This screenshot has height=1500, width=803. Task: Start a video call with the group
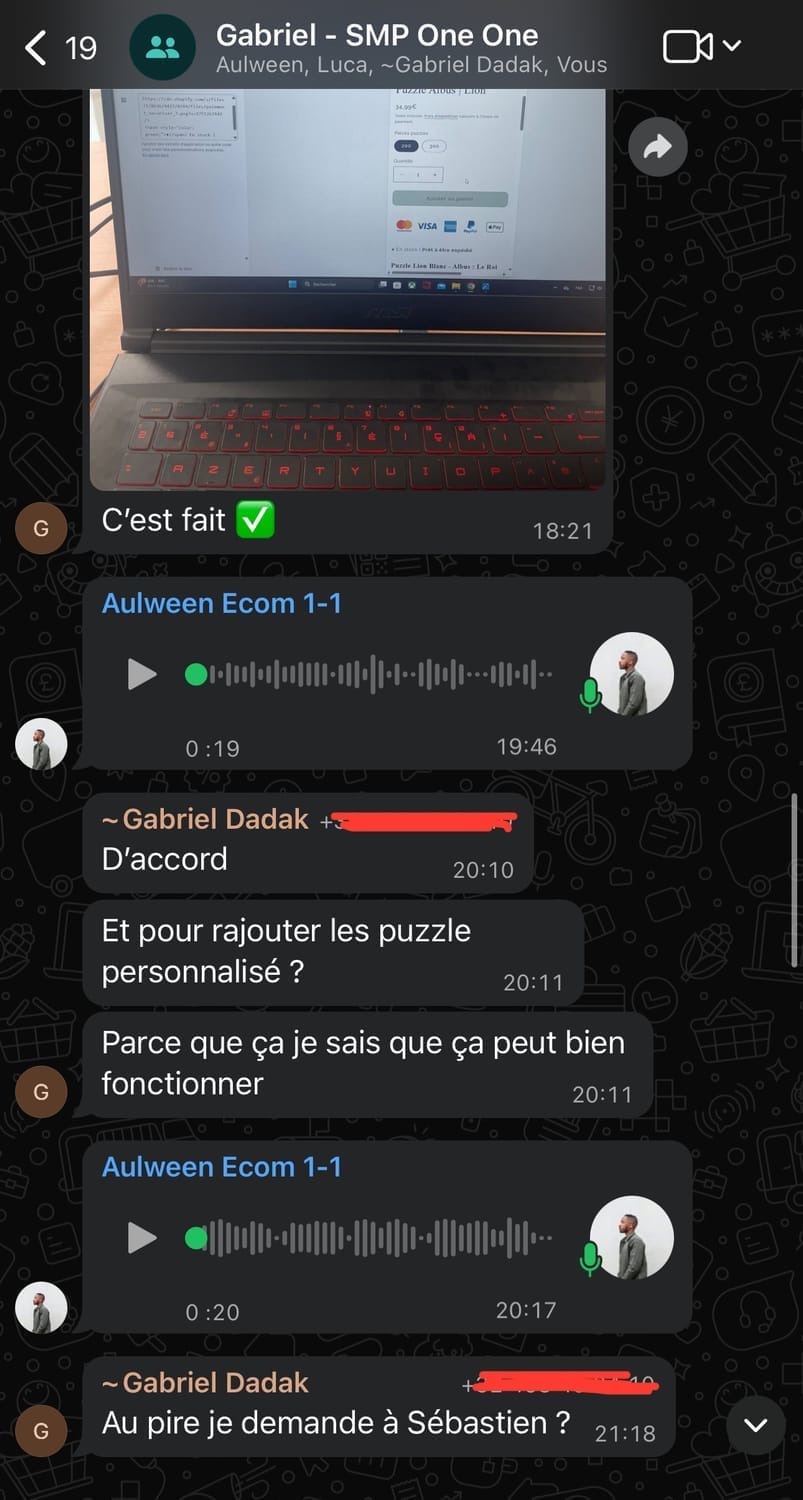tap(688, 47)
